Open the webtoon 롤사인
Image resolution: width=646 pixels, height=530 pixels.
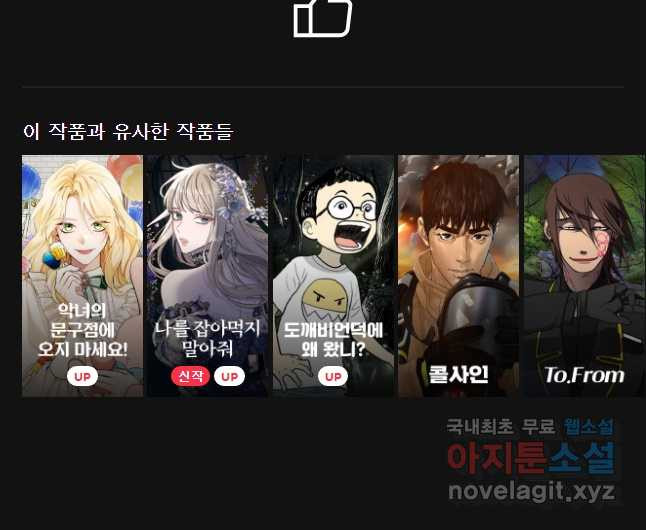[458, 275]
